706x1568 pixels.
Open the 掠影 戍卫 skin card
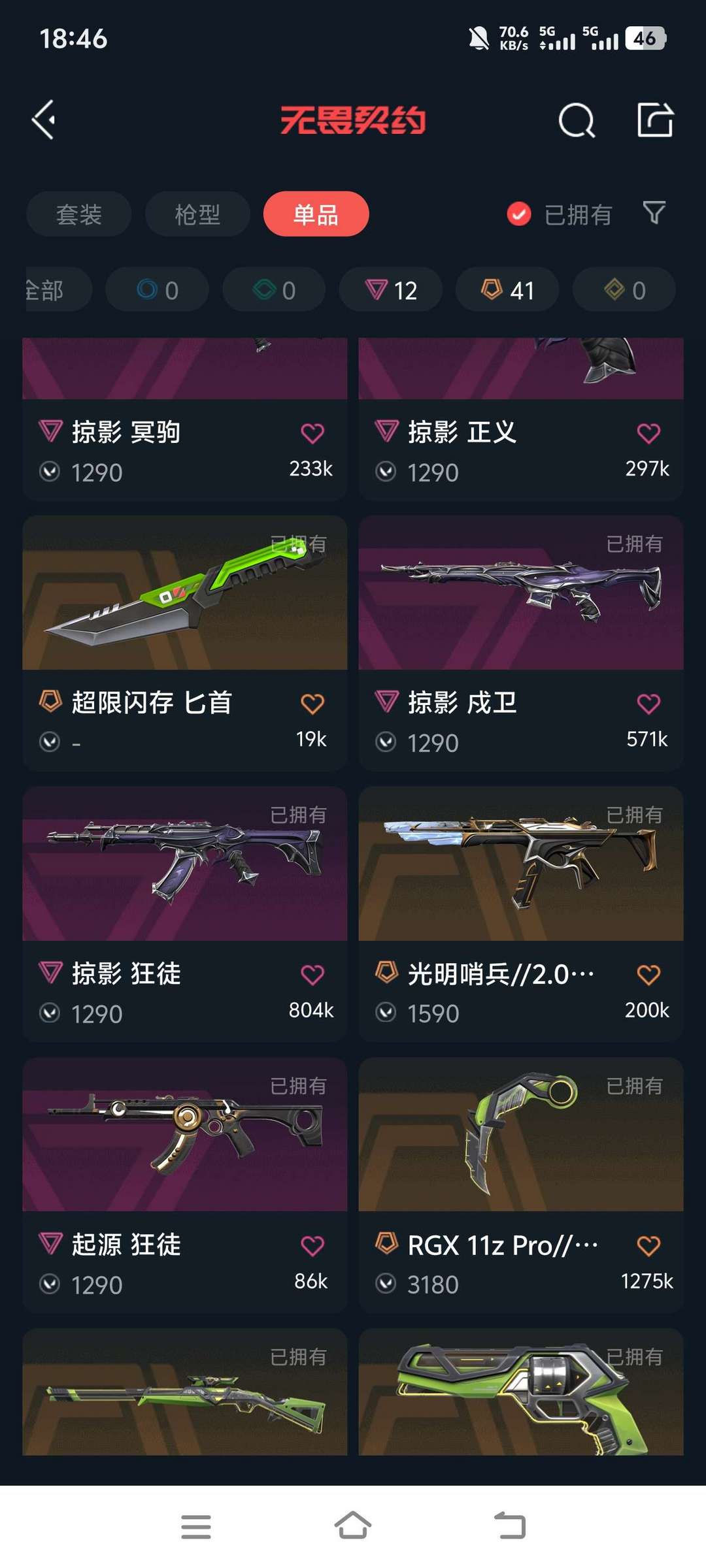(x=521, y=644)
